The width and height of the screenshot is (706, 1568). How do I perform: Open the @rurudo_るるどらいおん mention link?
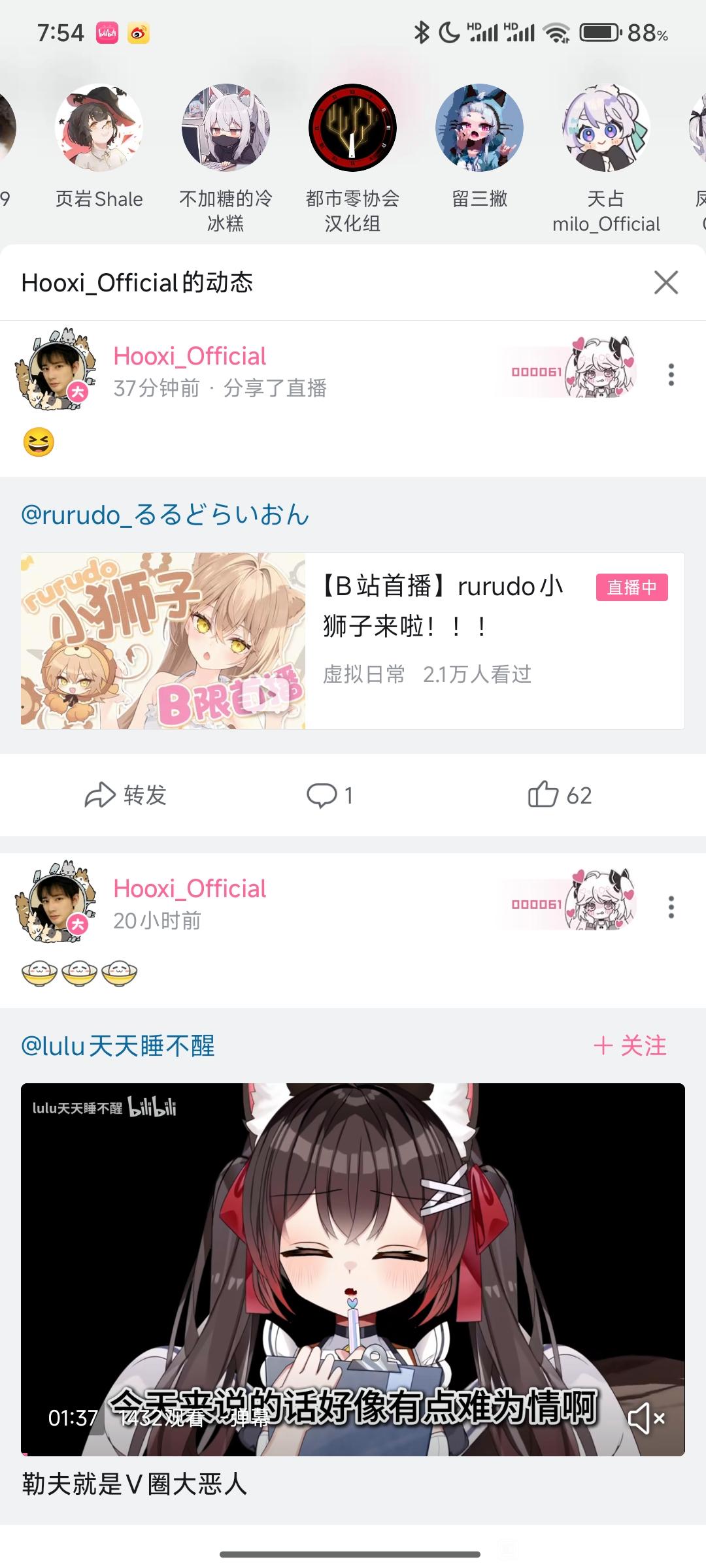pos(165,515)
